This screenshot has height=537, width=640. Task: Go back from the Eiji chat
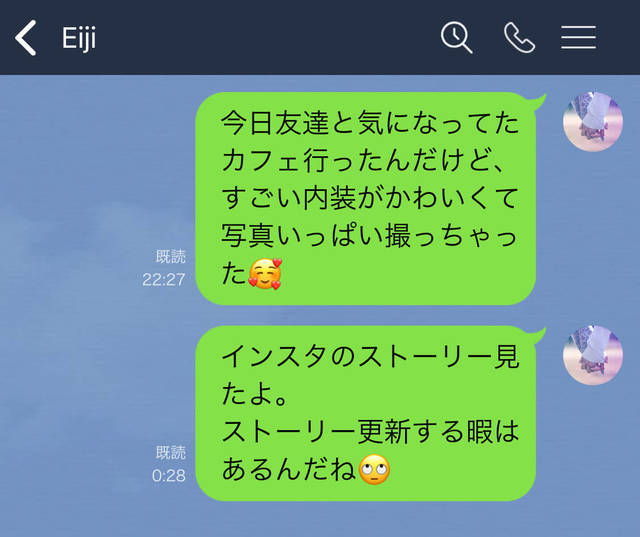click(x=26, y=38)
